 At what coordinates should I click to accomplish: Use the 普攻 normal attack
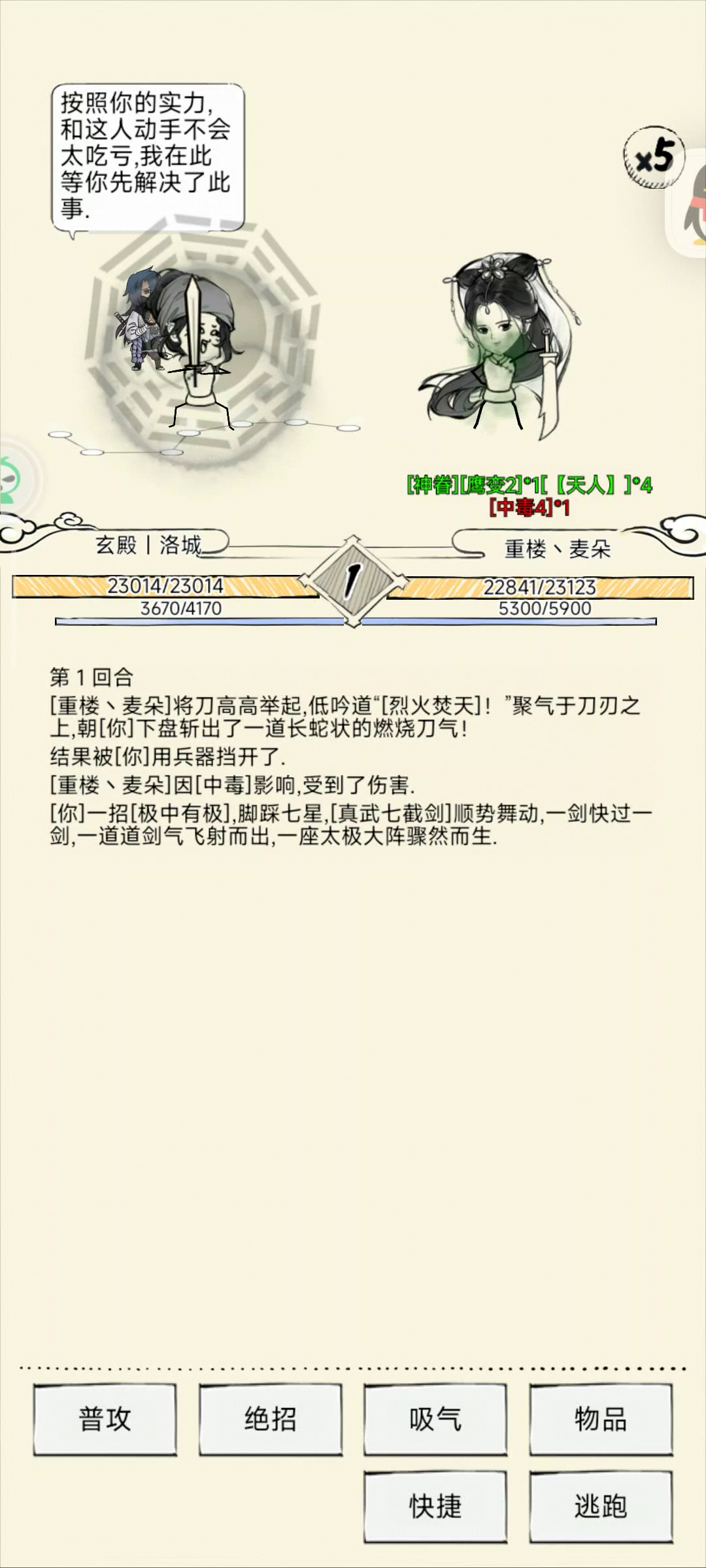pos(105,1419)
